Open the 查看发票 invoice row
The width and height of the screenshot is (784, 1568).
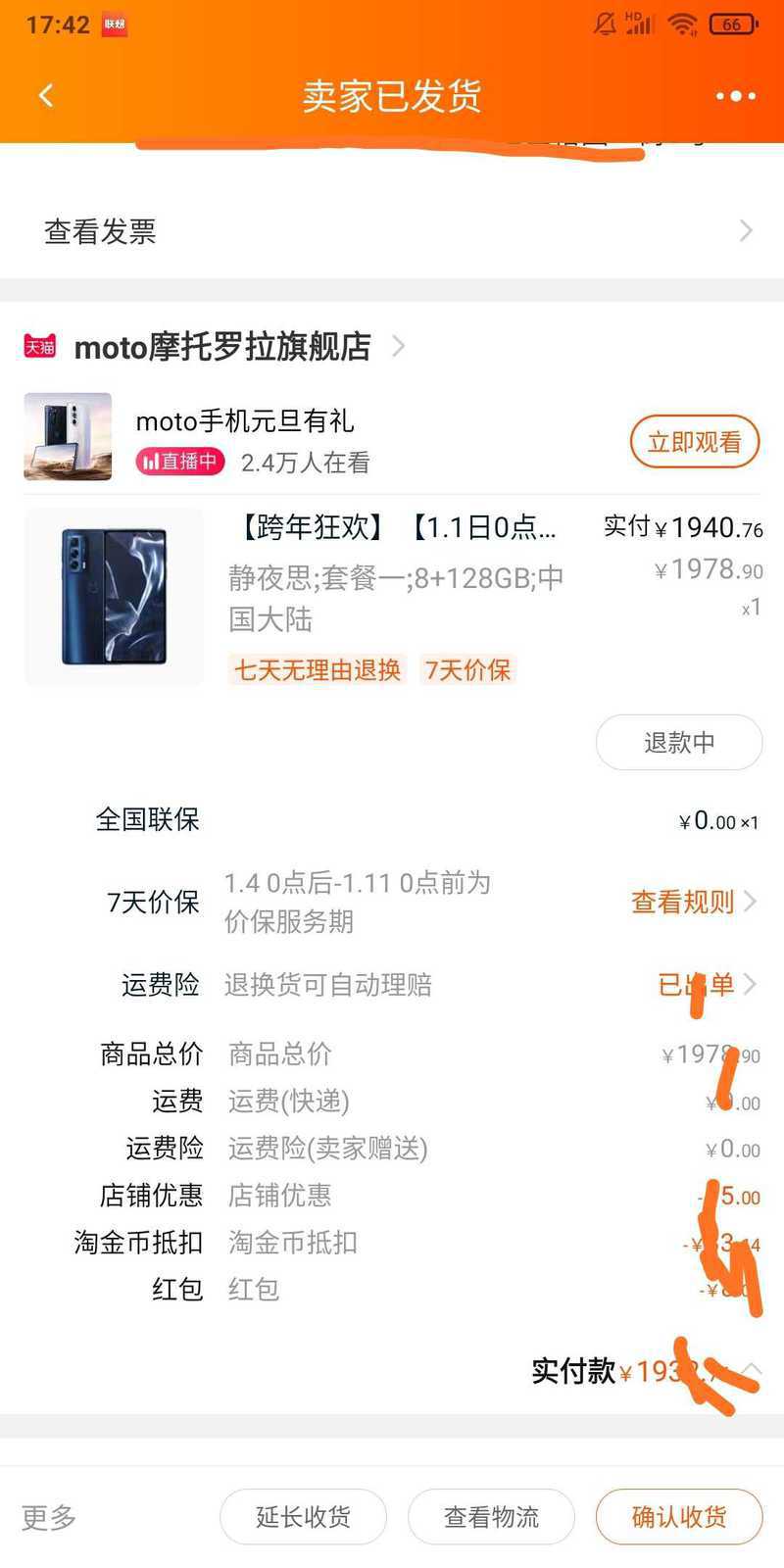pos(392,231)
